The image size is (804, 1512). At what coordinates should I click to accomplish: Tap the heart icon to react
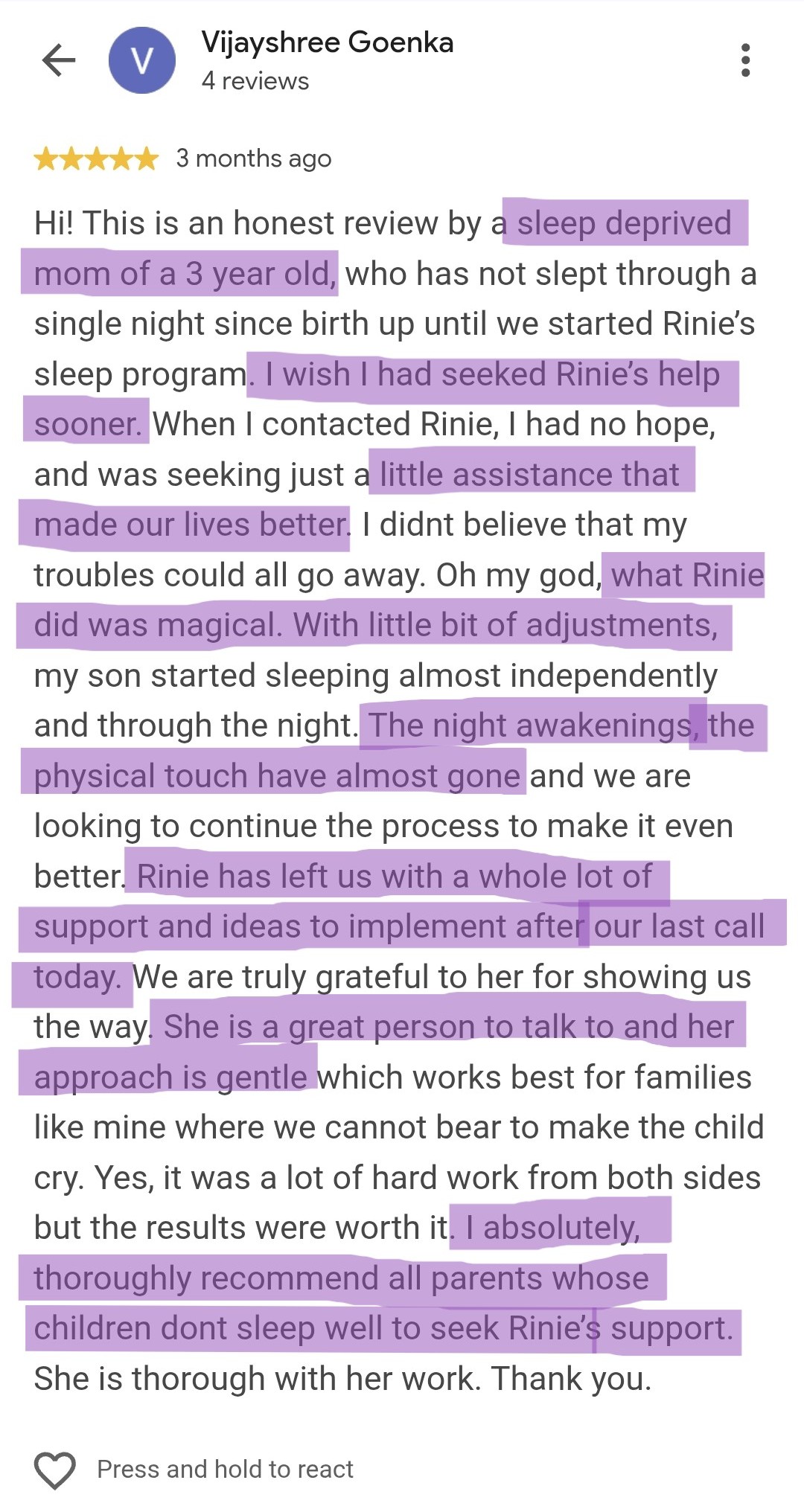coord(55,1470)
